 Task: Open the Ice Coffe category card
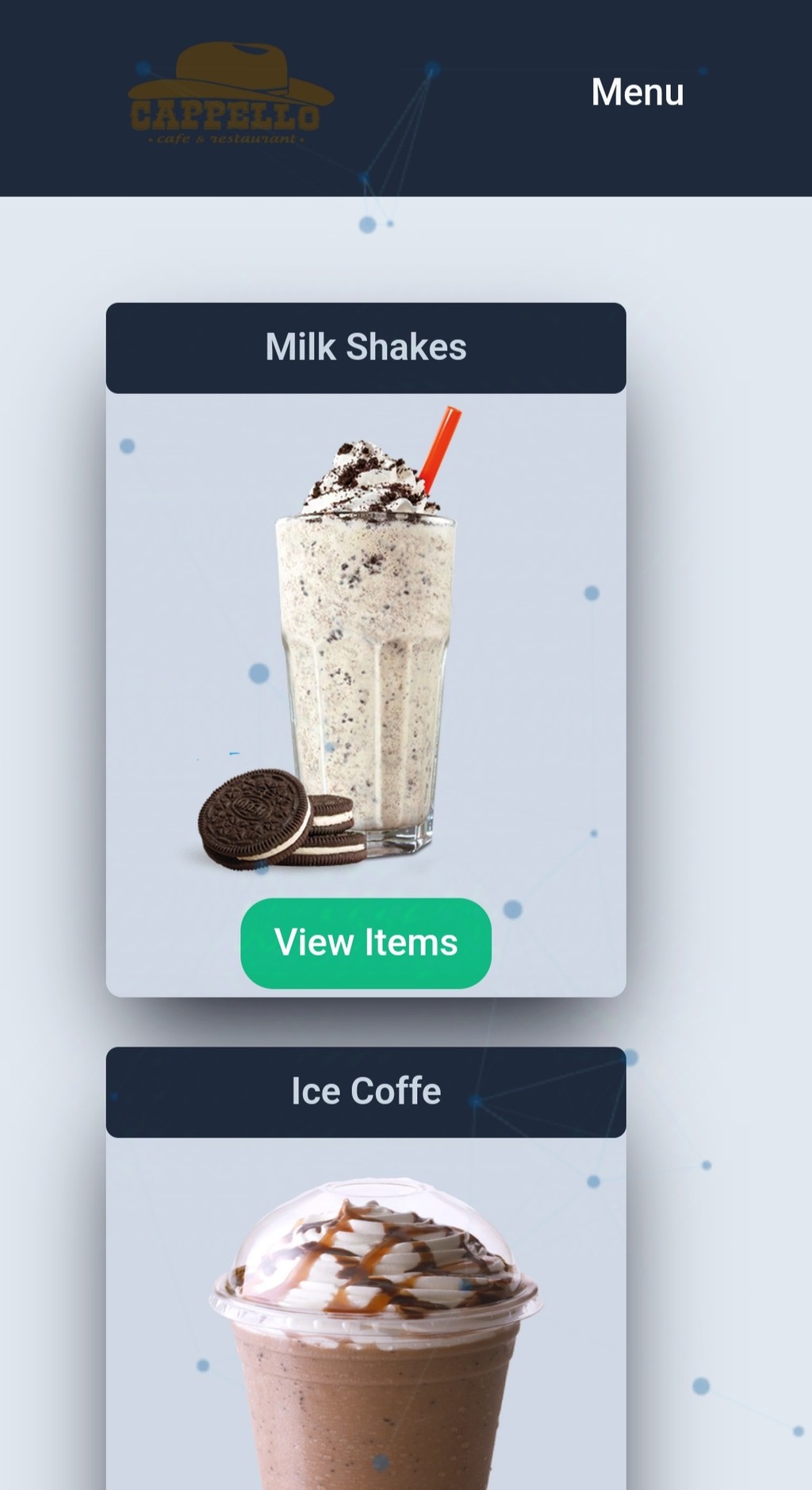pos(366,1268)
